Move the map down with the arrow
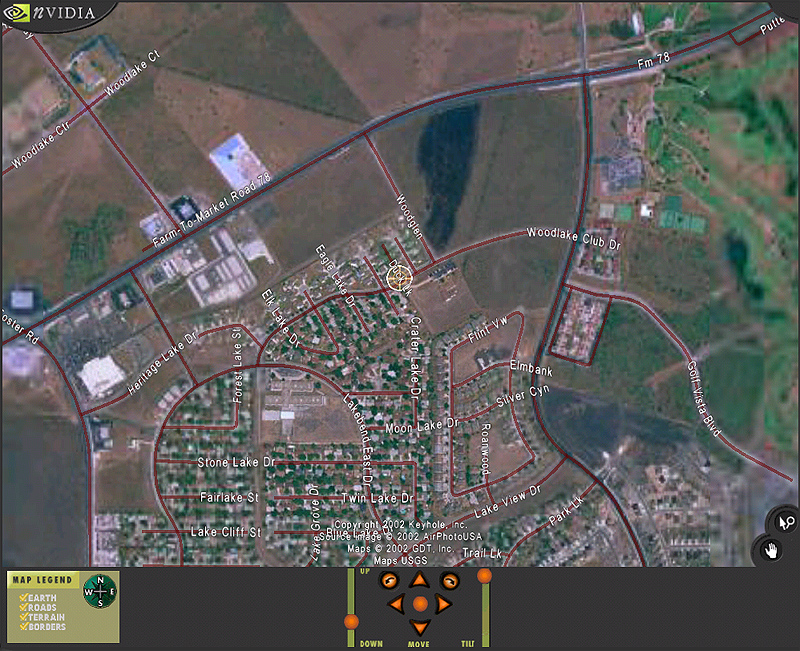This screenshot has width=800, height=651. (420, 627)
